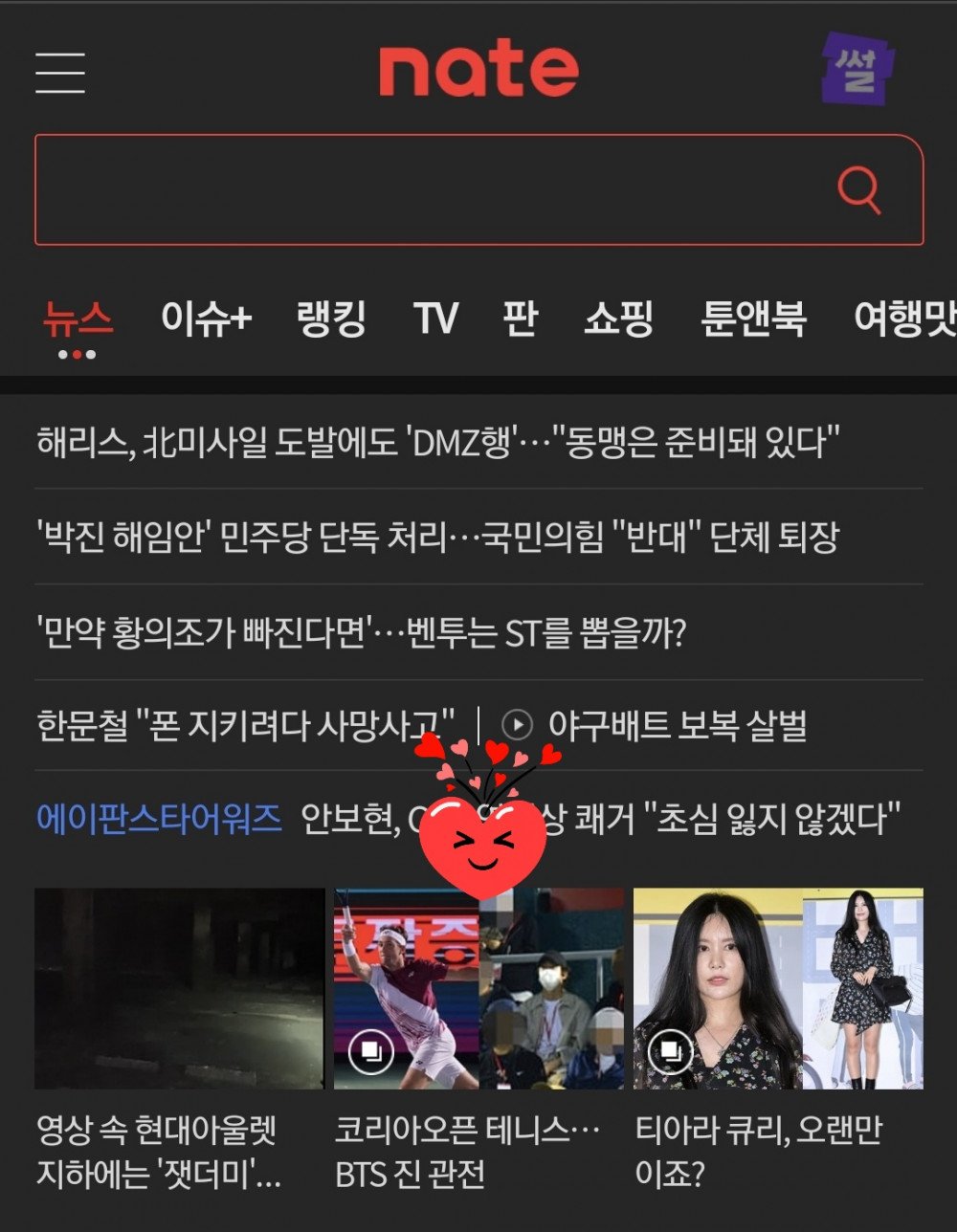Tap the search field
This screenshot has height=1232, width=957.
[431, 189]
